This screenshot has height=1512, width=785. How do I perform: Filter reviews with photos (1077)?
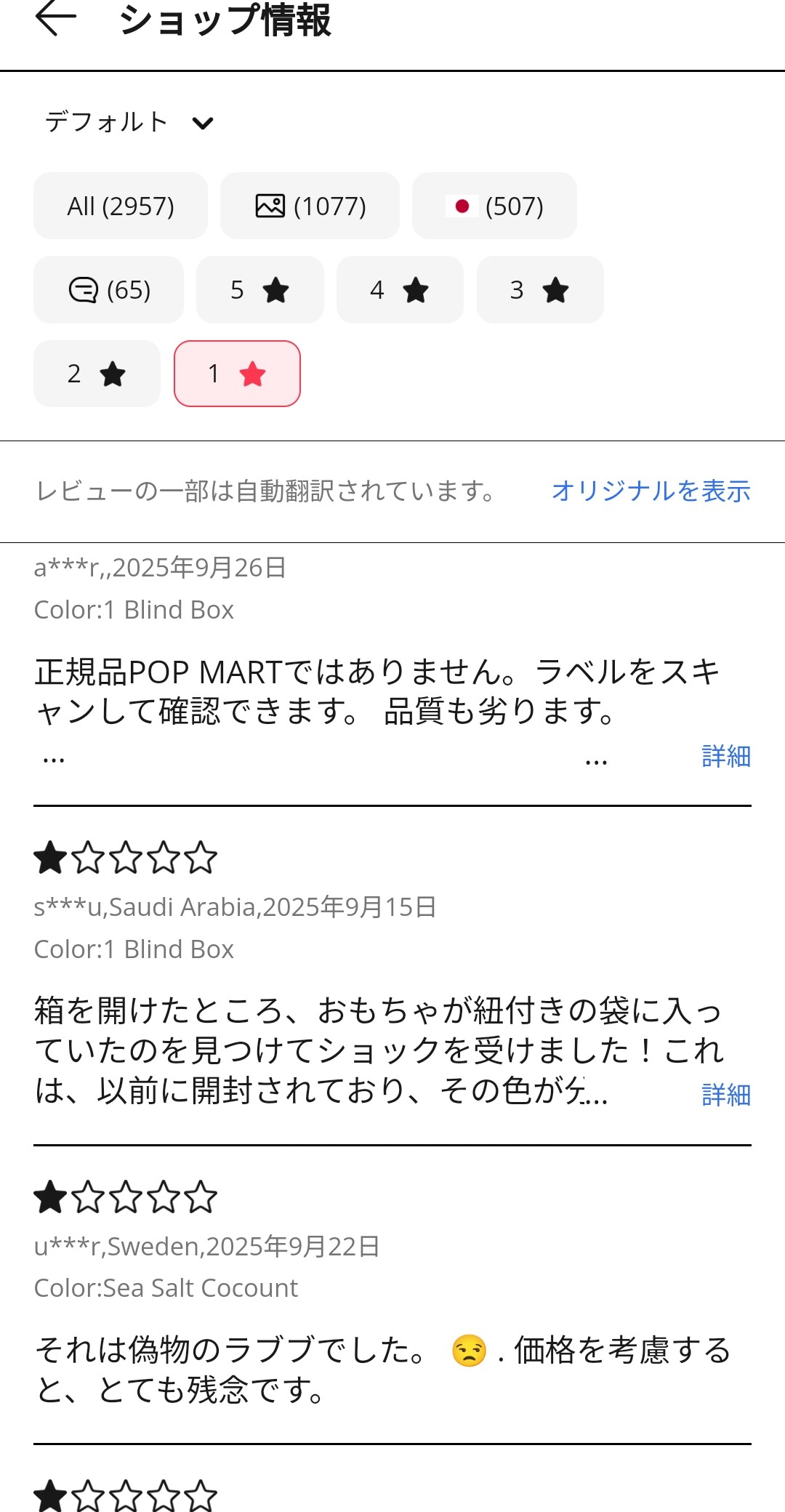coord(310,206)
